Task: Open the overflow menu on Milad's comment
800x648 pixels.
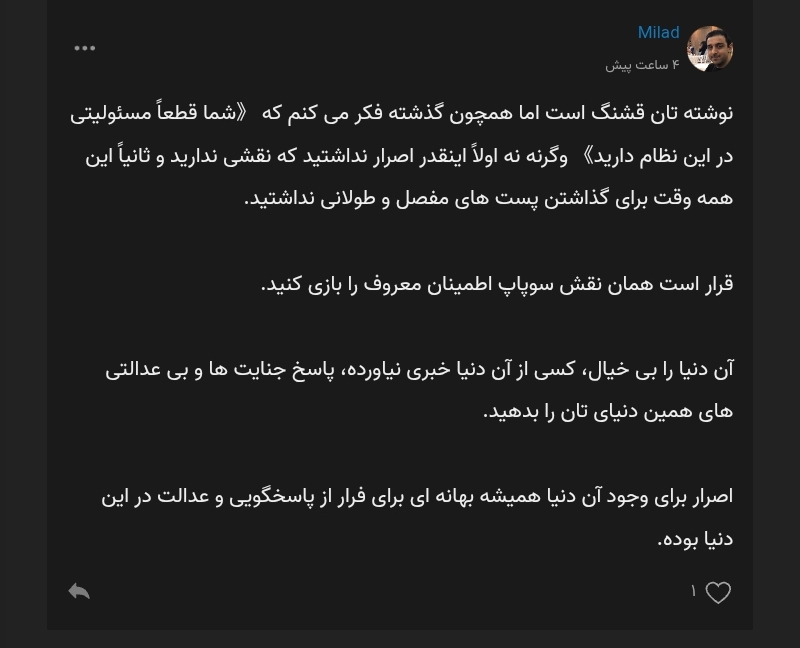Action: (x=85, y=48)
